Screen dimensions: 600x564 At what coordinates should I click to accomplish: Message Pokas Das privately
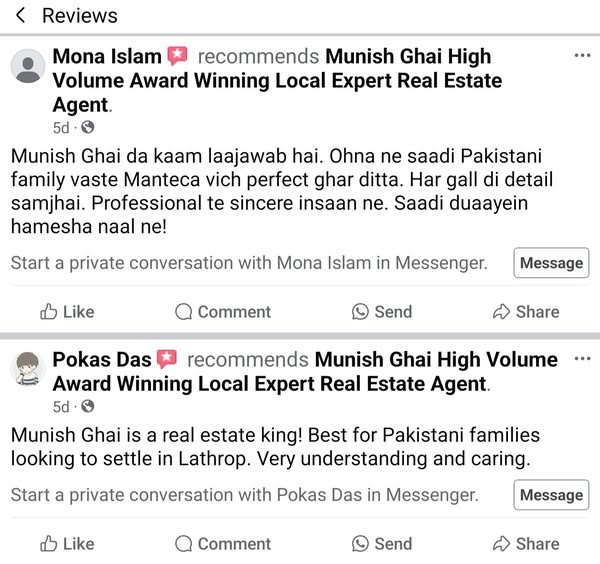[551, 495]
